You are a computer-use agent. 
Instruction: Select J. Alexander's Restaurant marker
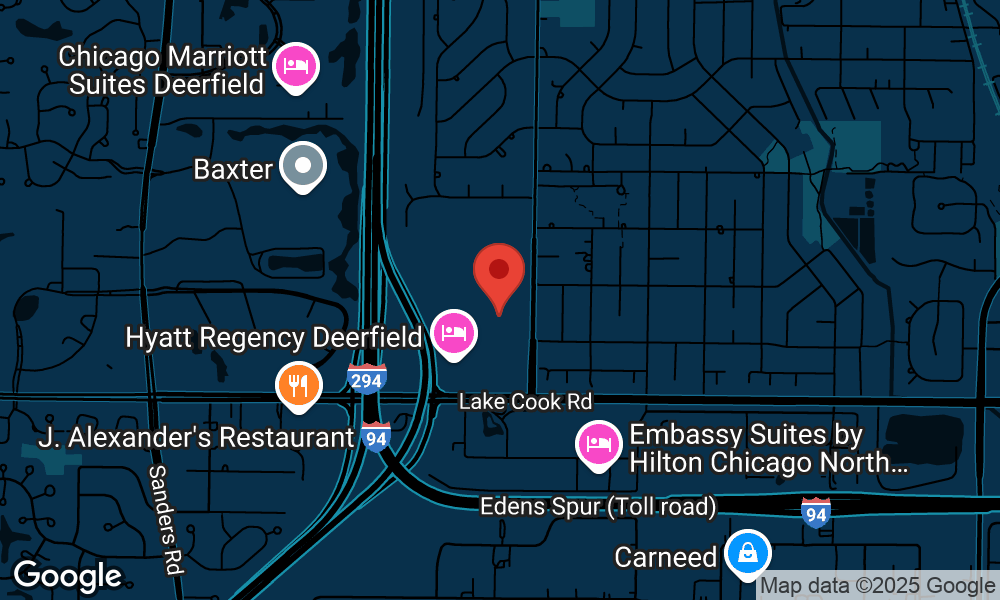[297, 384]
